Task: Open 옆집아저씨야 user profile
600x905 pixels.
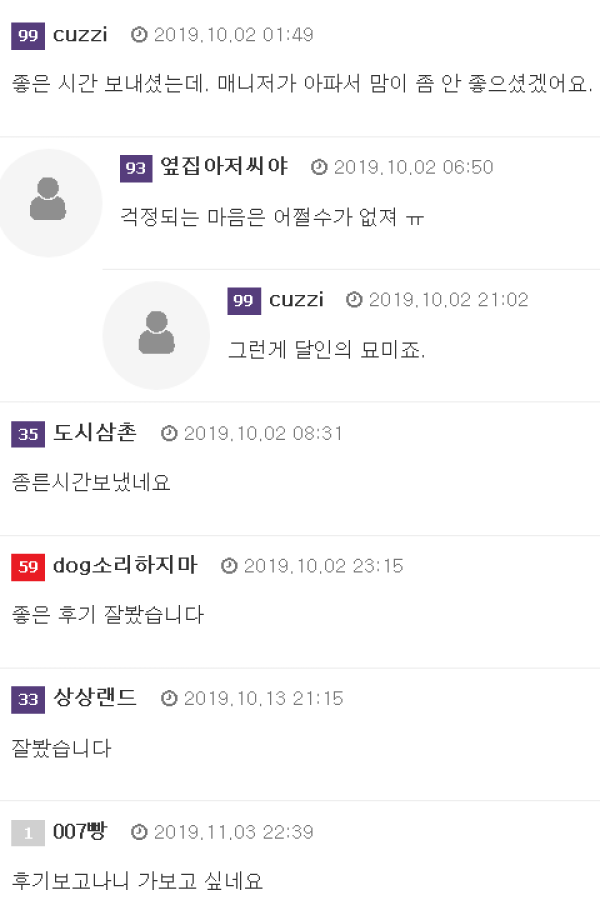Action: (x=224, y=167)
